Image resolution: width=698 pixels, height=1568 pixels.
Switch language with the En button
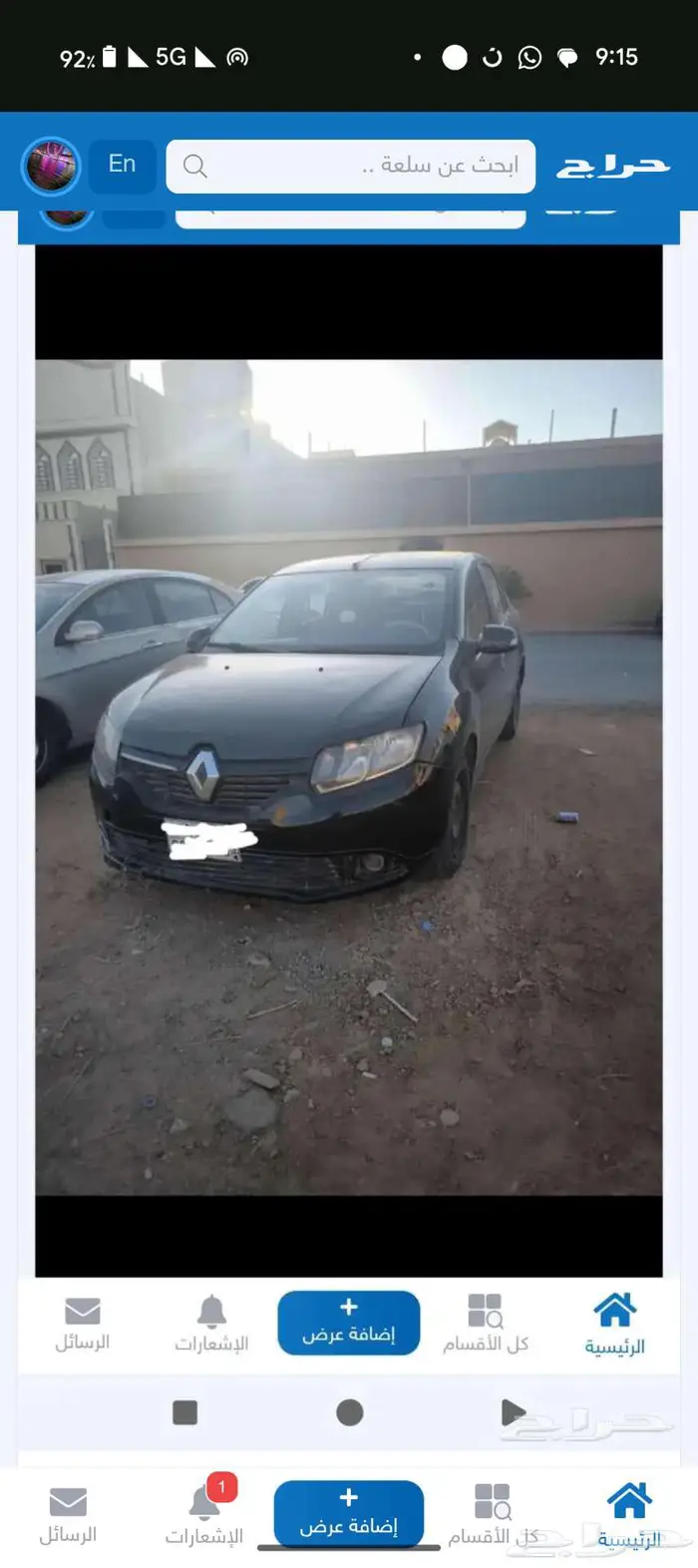123,165
